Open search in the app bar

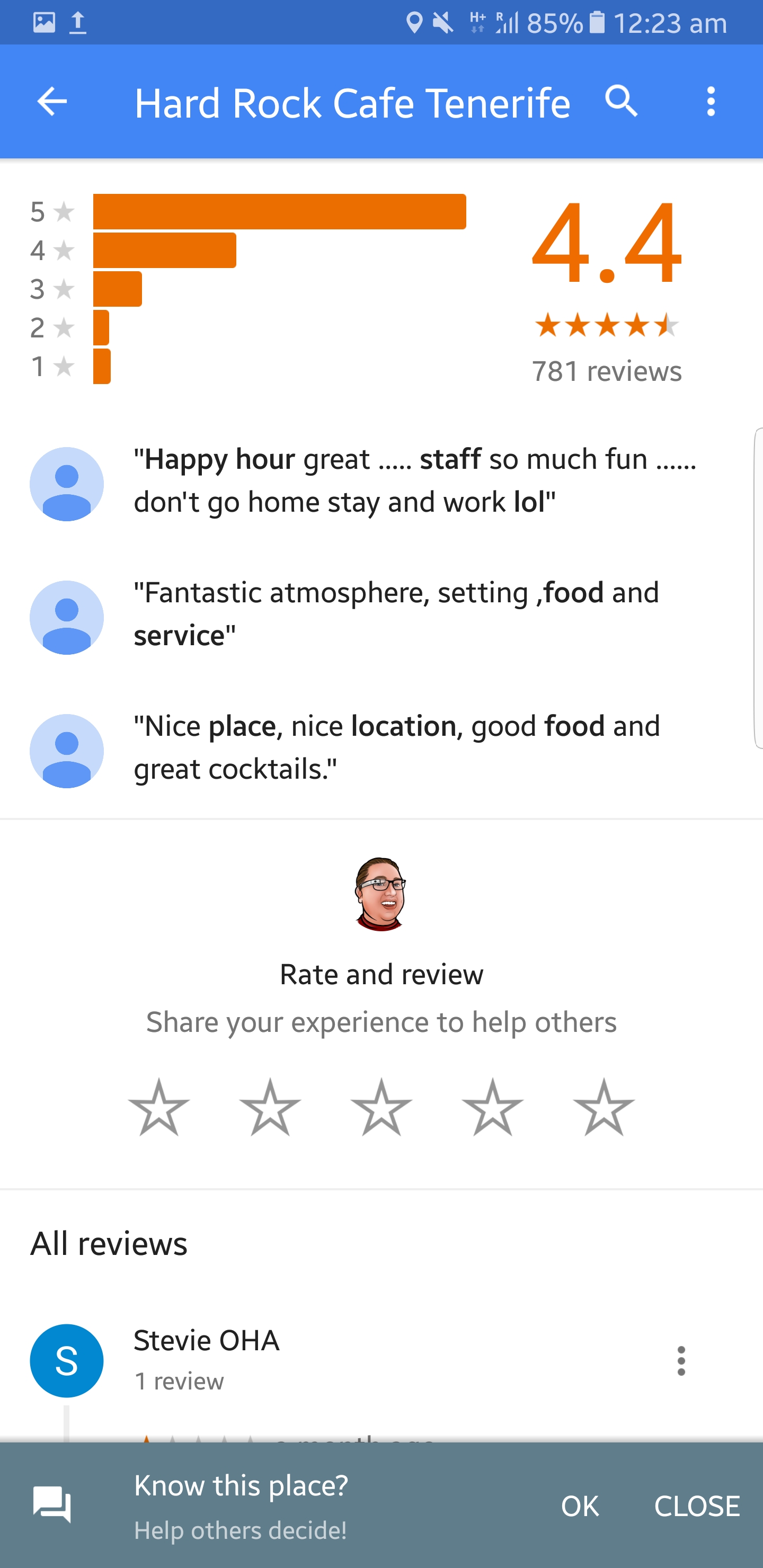pos(621,101)
